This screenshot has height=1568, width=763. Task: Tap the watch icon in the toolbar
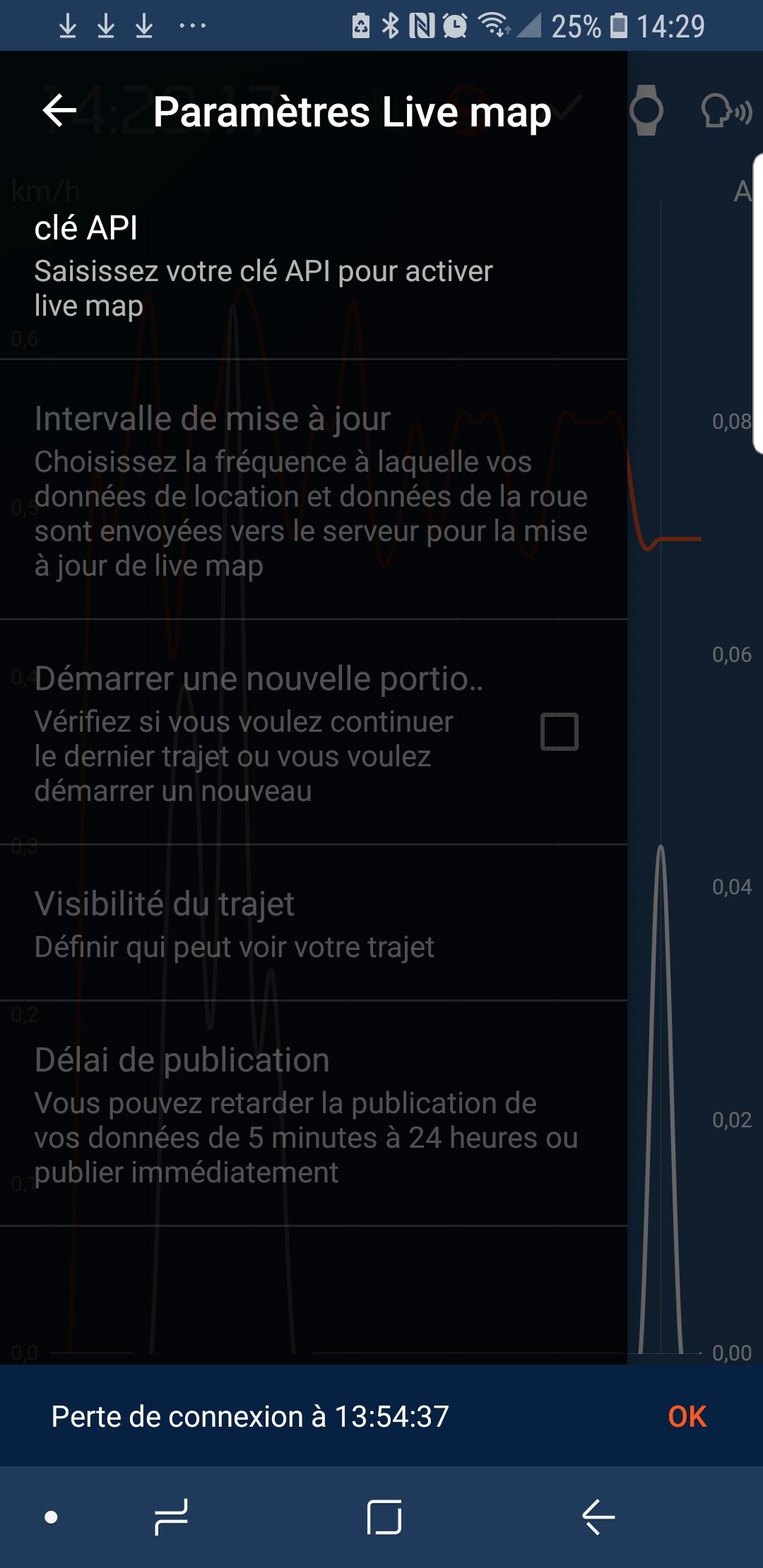click(x=646, y=111)
